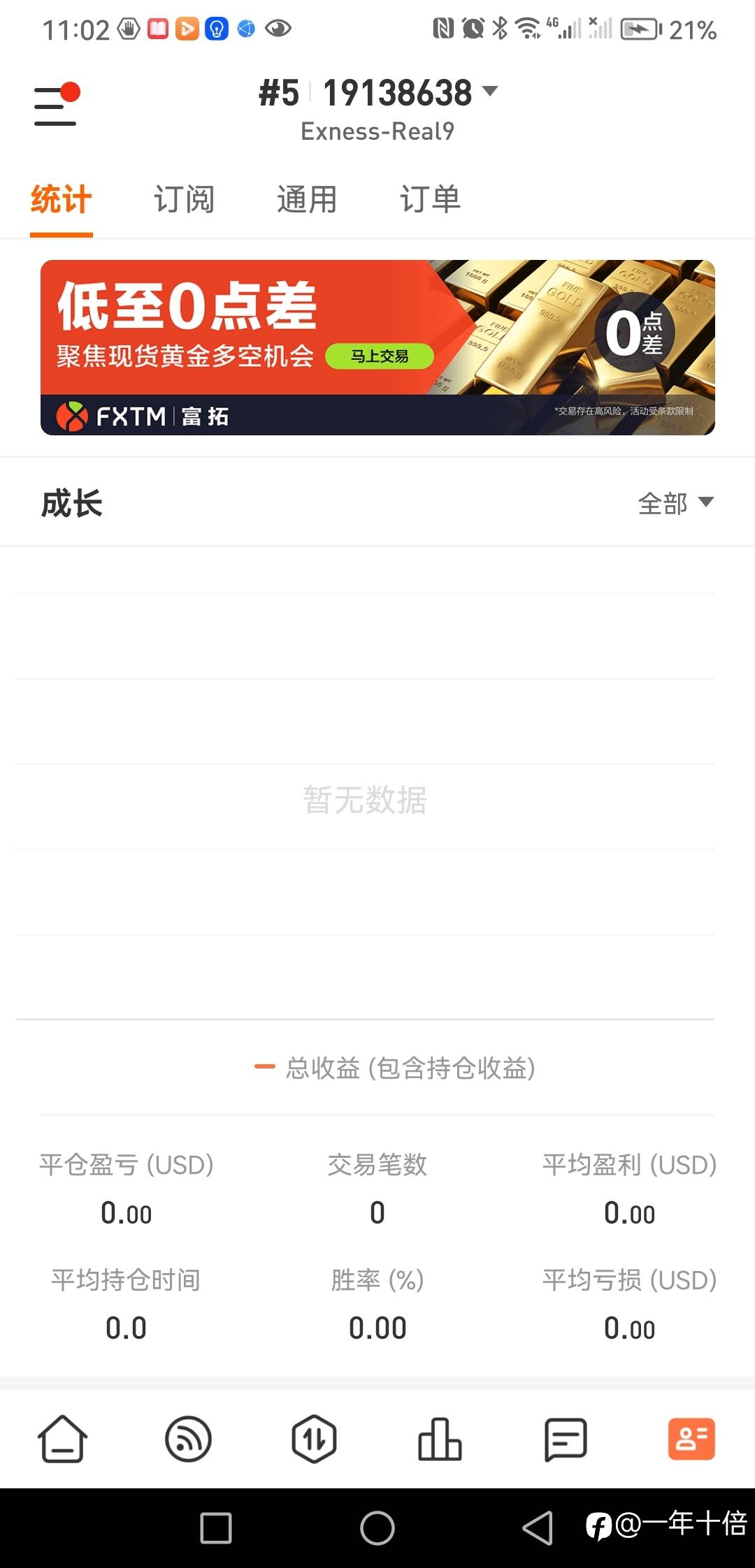Expand the 全部 time range dropdown
This screenshot has height=1568, width=755.
click(x=675, y=502)
